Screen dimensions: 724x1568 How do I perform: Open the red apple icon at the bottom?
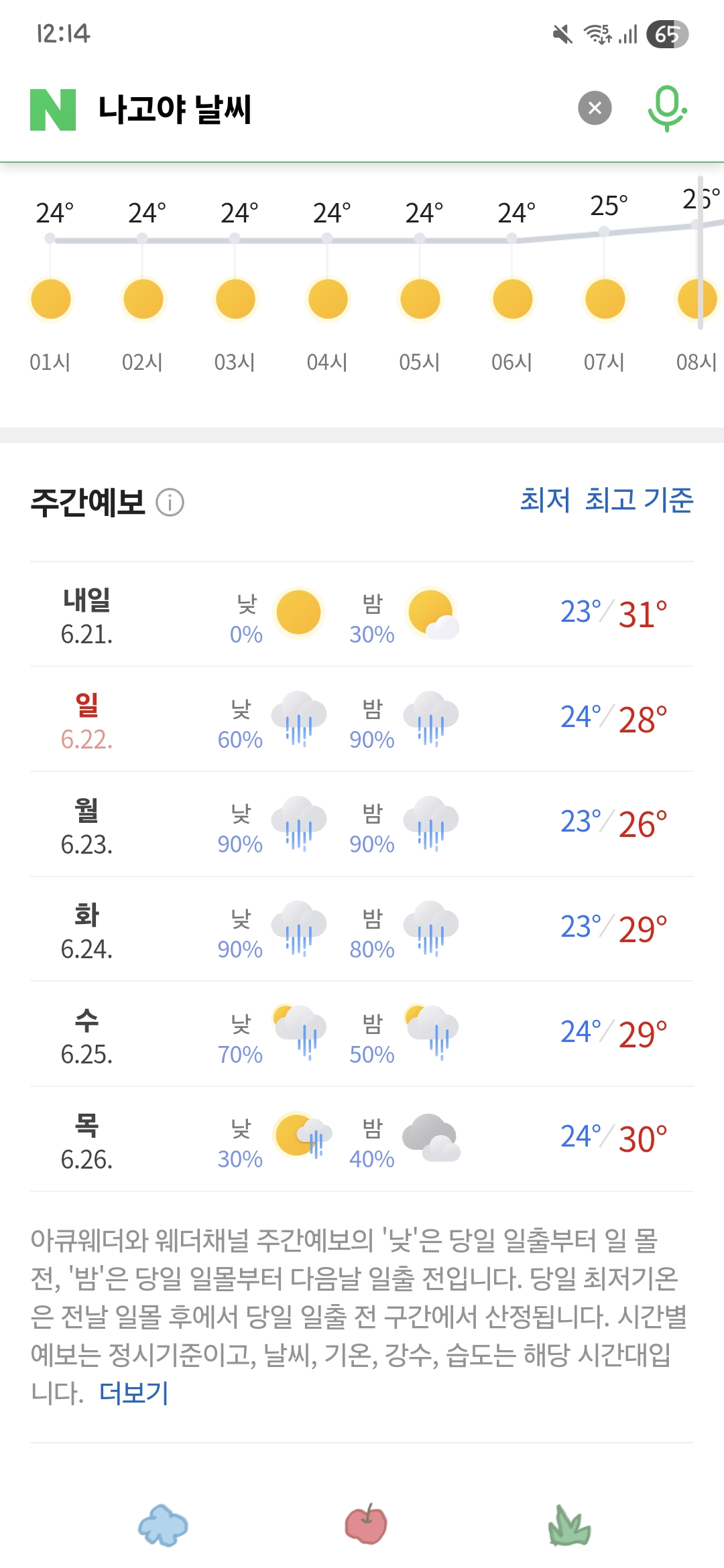(366, 1524)
